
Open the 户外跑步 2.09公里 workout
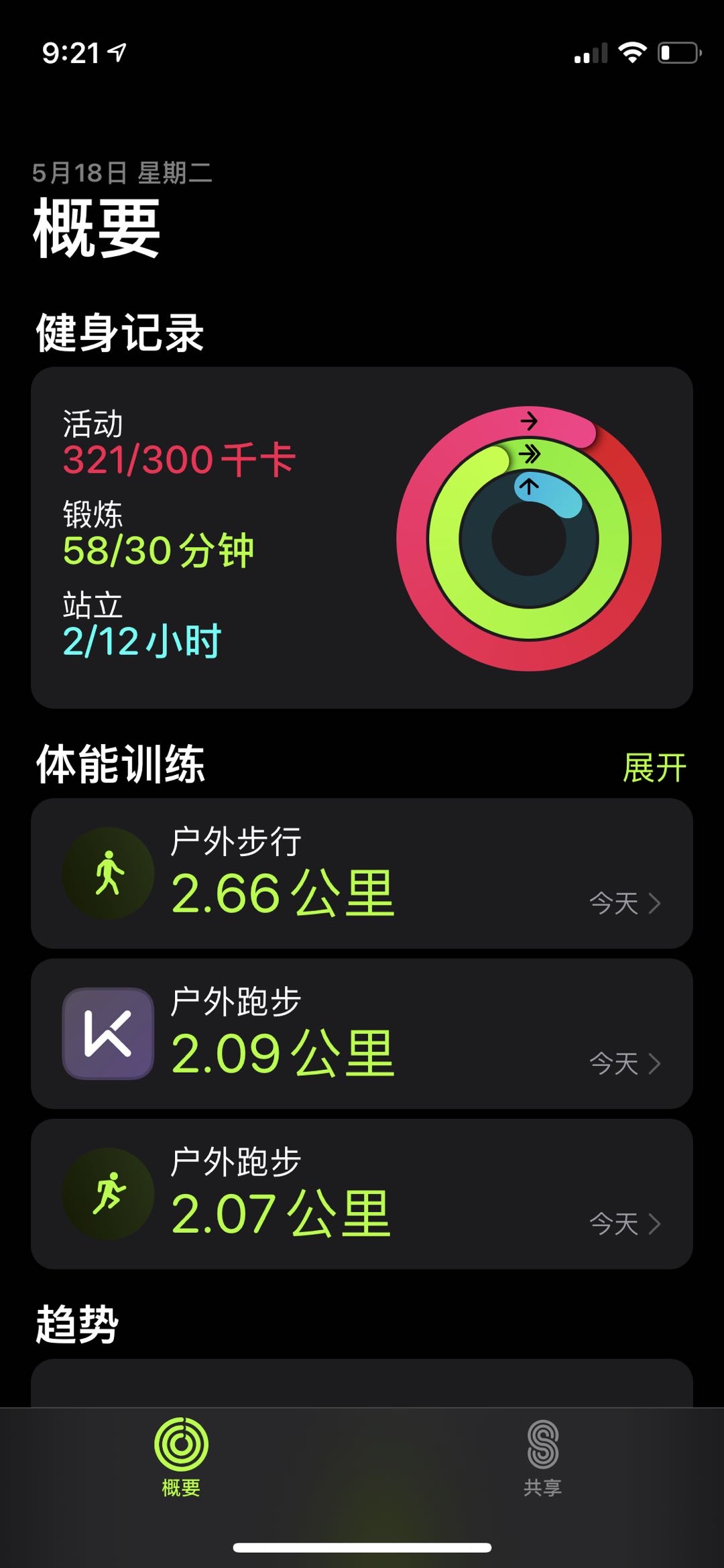(x=362, y=1033)
